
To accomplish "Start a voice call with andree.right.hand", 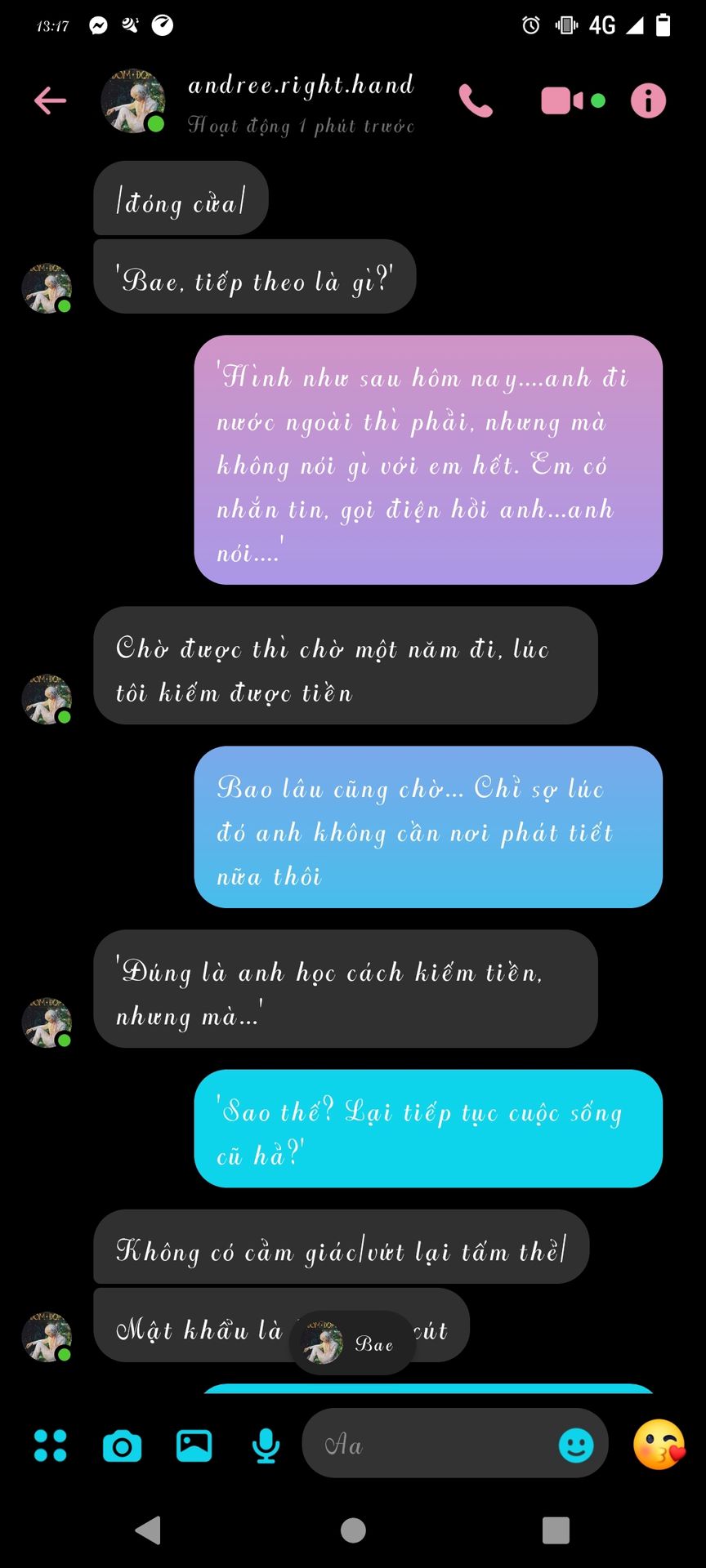I will 476,101.
